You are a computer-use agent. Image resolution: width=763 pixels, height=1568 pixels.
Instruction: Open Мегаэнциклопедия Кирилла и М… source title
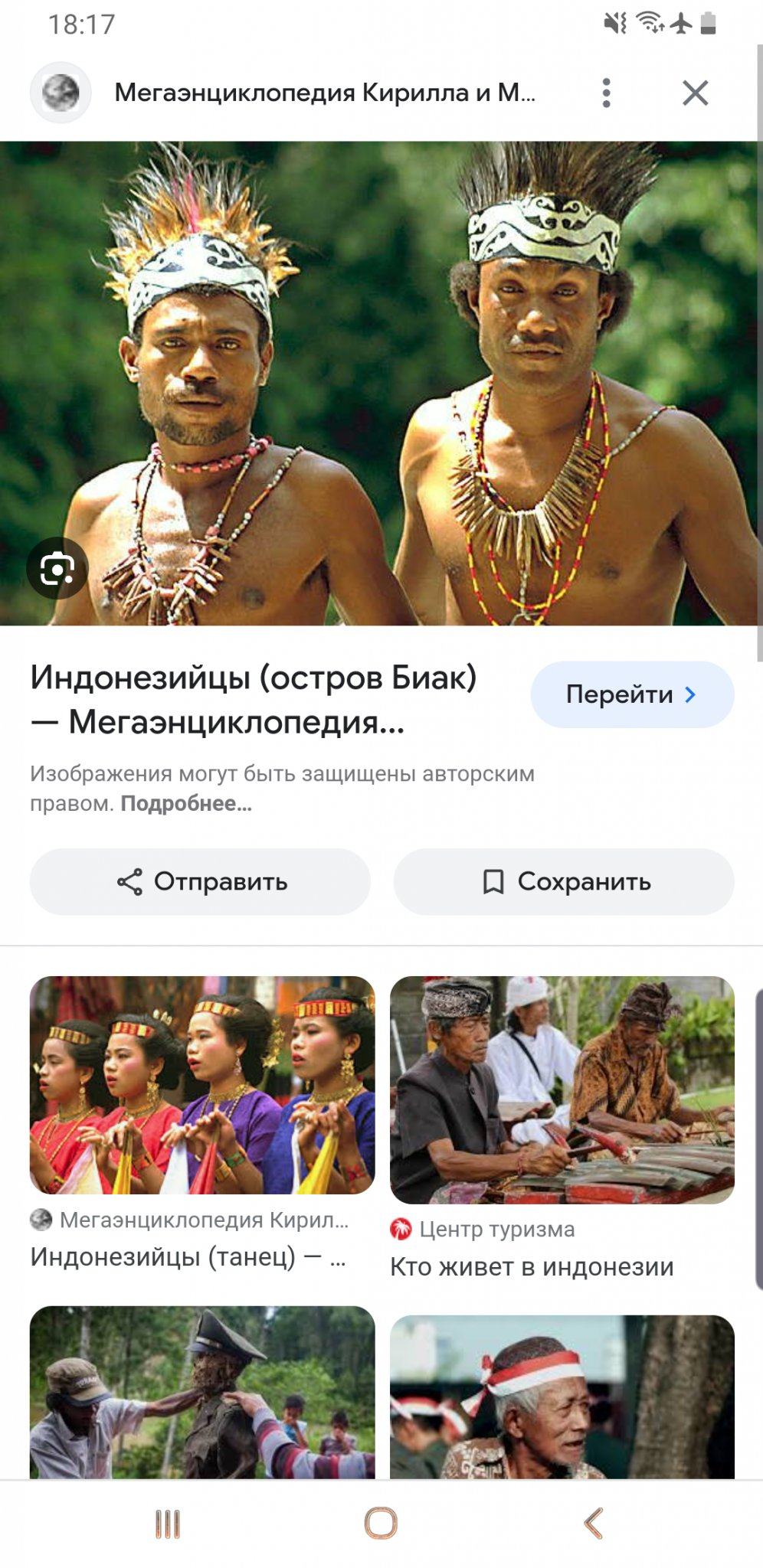tap(325, 93)
